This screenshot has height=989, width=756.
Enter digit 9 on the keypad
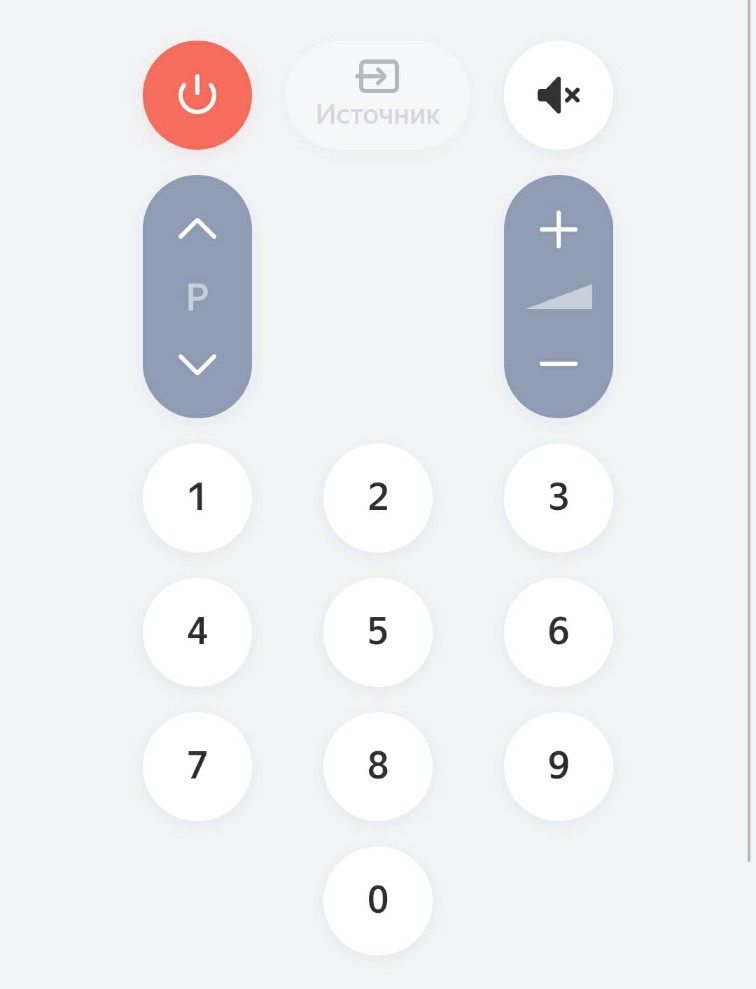[558, 766]
